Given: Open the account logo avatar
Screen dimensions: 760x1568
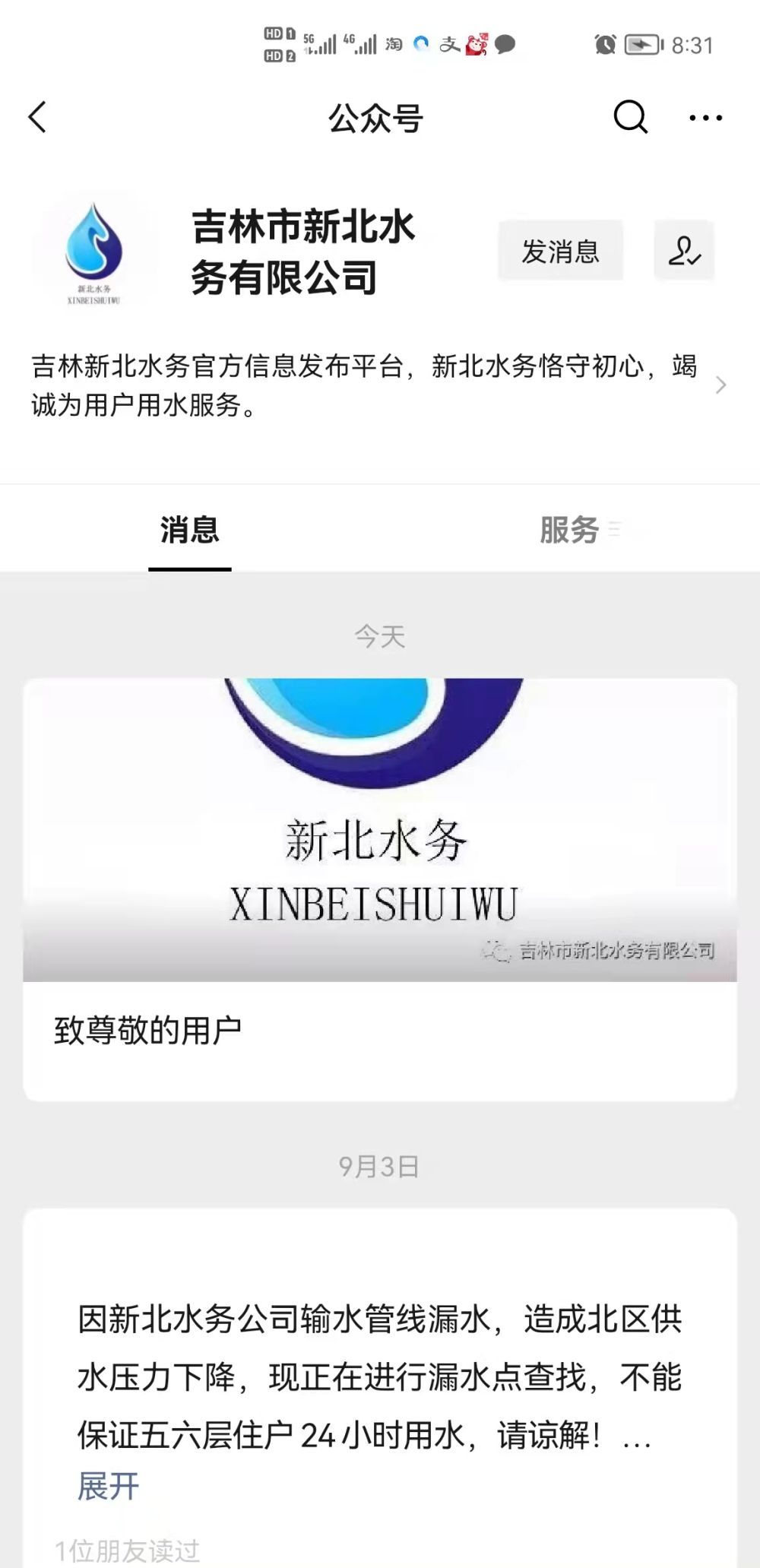Looking at the screenshot, I should pos(94,251).
